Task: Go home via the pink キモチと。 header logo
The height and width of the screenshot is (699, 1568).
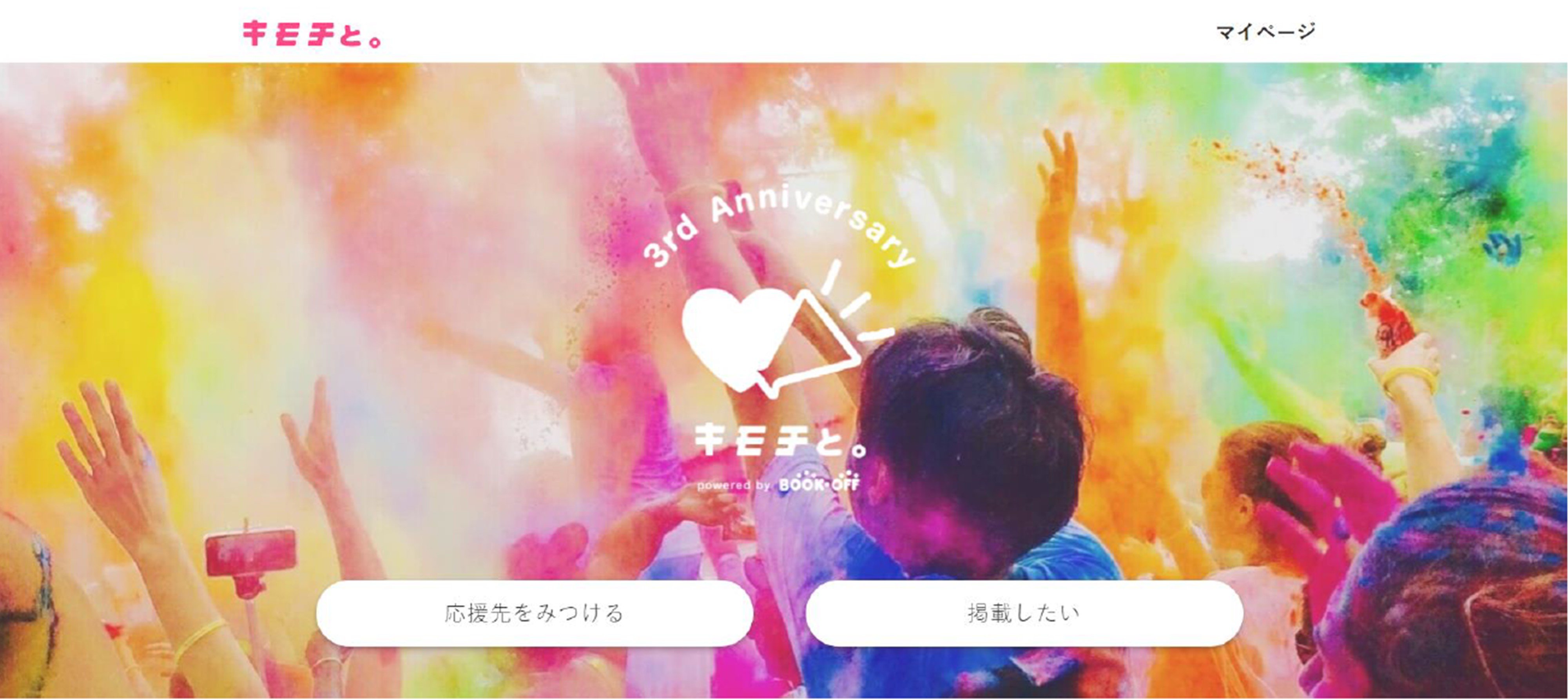Action: pyautogui.click(x=312, y=34)
